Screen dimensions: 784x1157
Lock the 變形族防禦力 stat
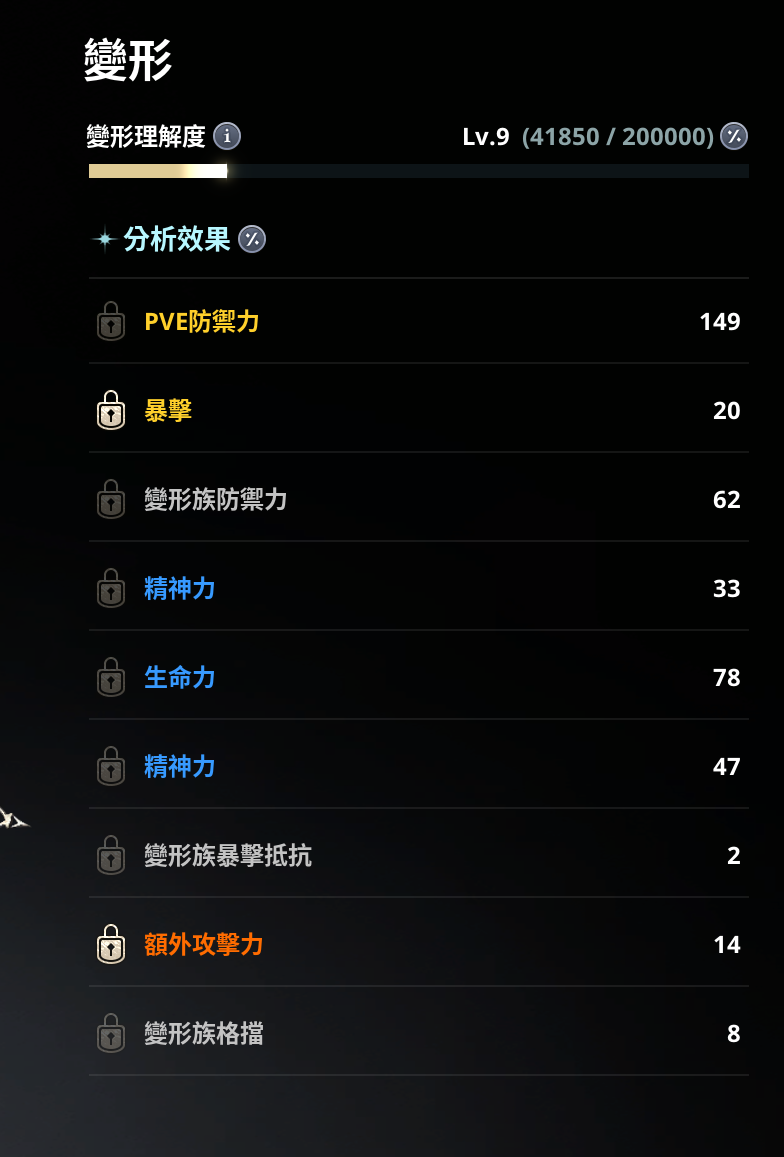click(x=111, y=500)
